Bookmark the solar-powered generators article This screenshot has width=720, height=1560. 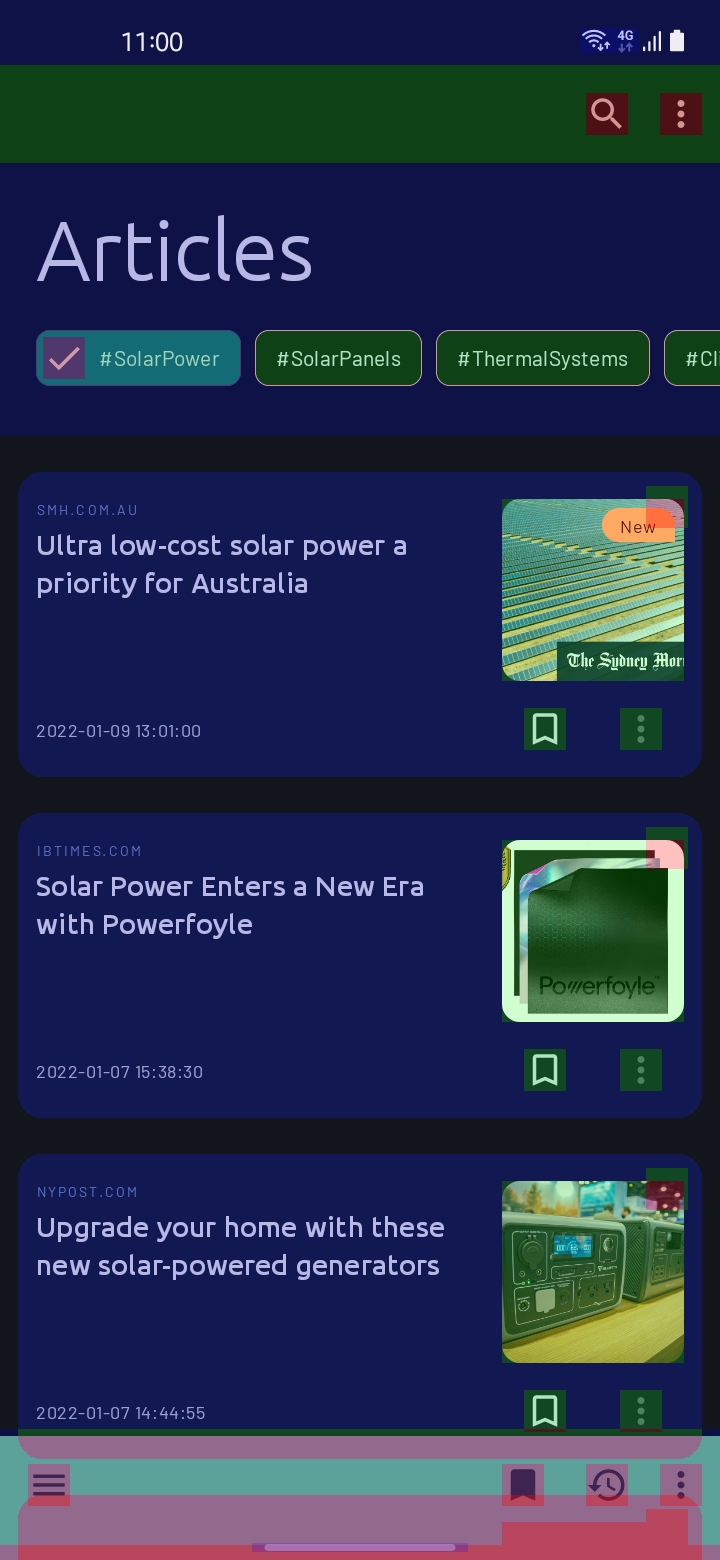click(x=545, y=1411)
